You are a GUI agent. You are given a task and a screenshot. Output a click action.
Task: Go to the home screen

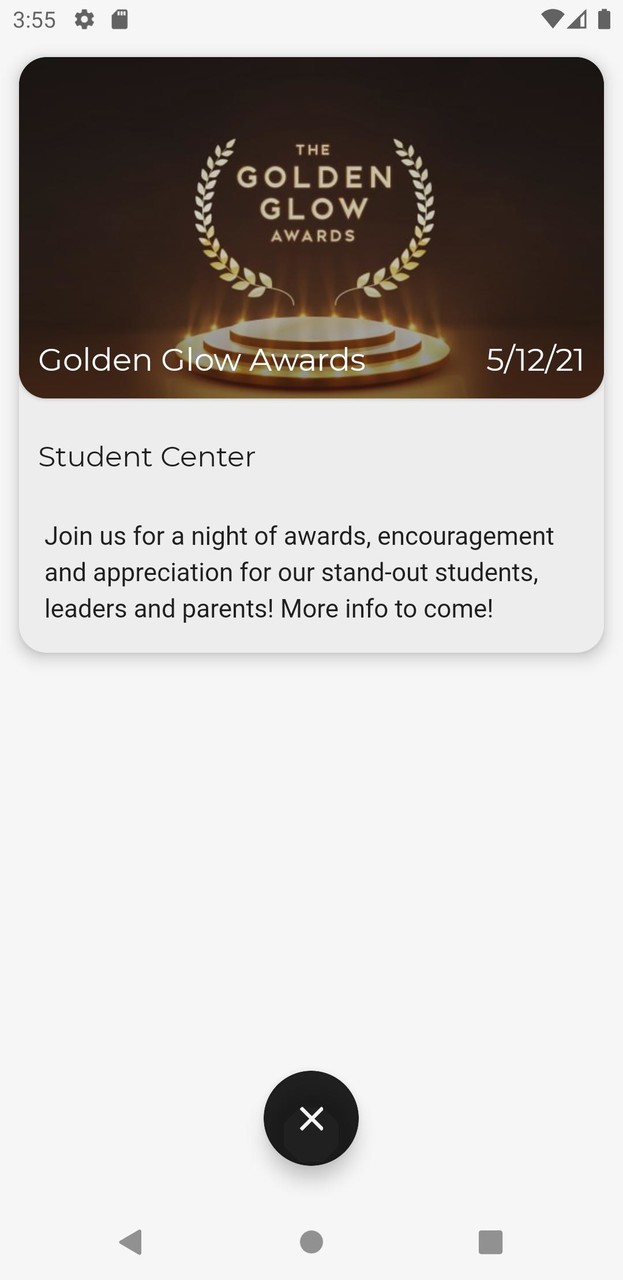pyautogui.click(x=311, y=1242)
